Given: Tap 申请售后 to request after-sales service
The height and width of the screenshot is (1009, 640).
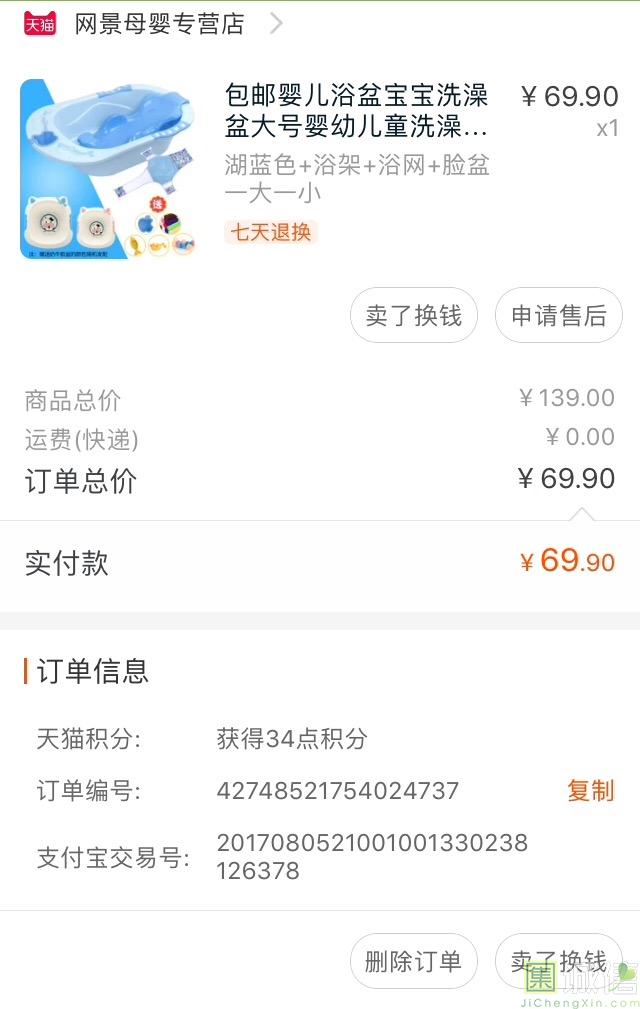Looking at the screenshot, I should tap(558, 316).
